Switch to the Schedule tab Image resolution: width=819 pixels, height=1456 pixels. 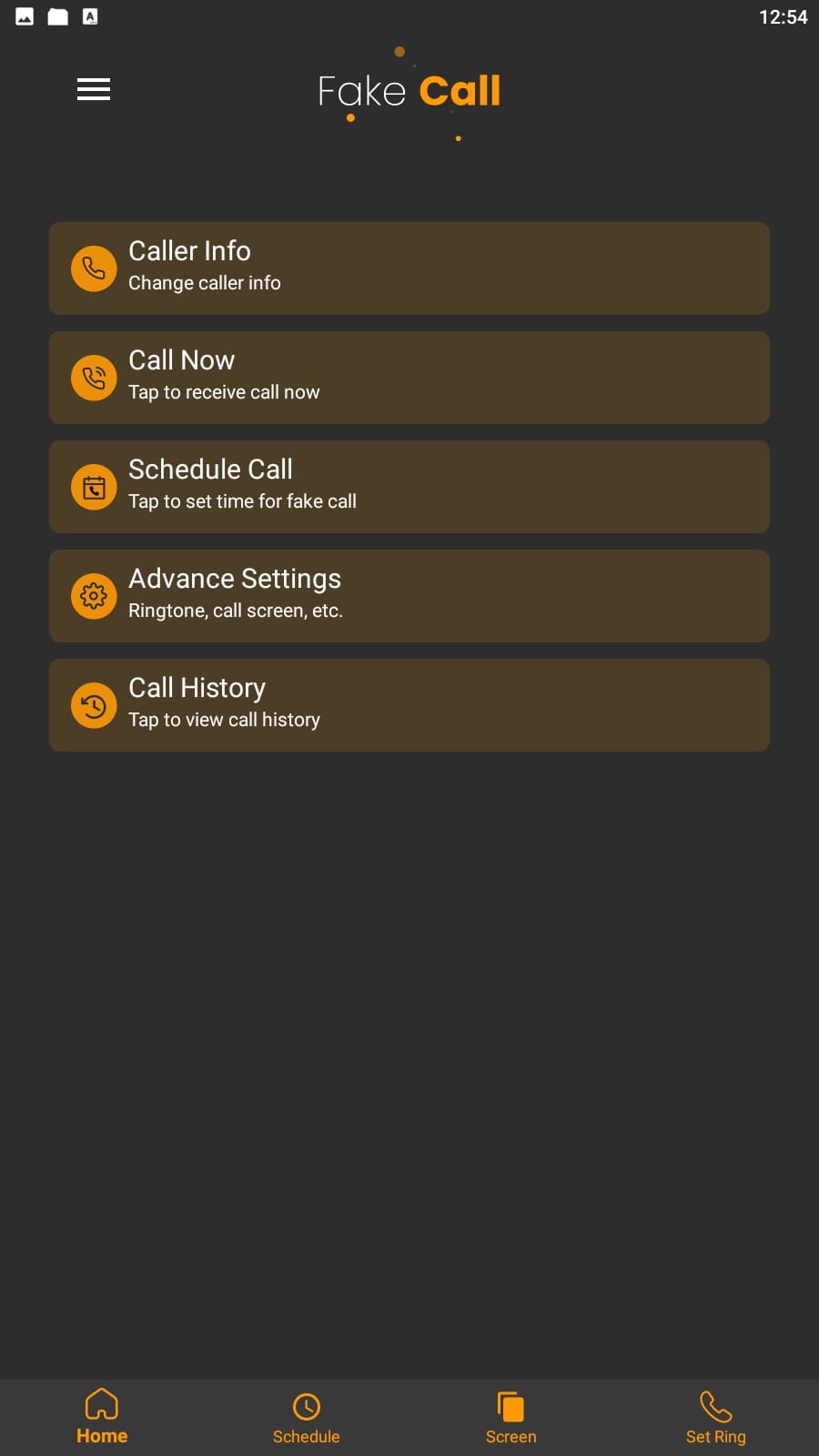pyautogui.click(x=307, y=1417)
